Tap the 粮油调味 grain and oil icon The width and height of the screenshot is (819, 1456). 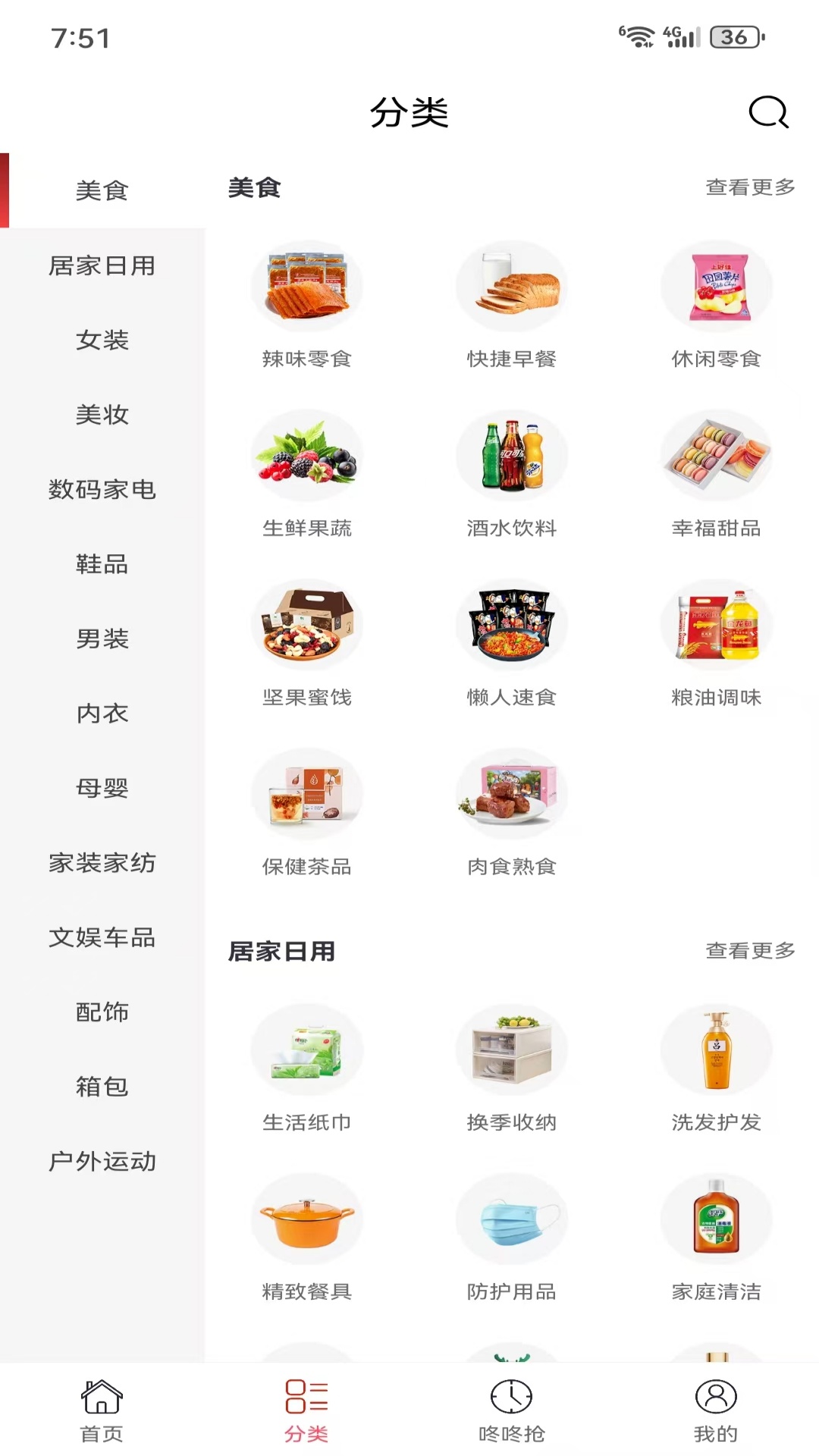[717, 623]
